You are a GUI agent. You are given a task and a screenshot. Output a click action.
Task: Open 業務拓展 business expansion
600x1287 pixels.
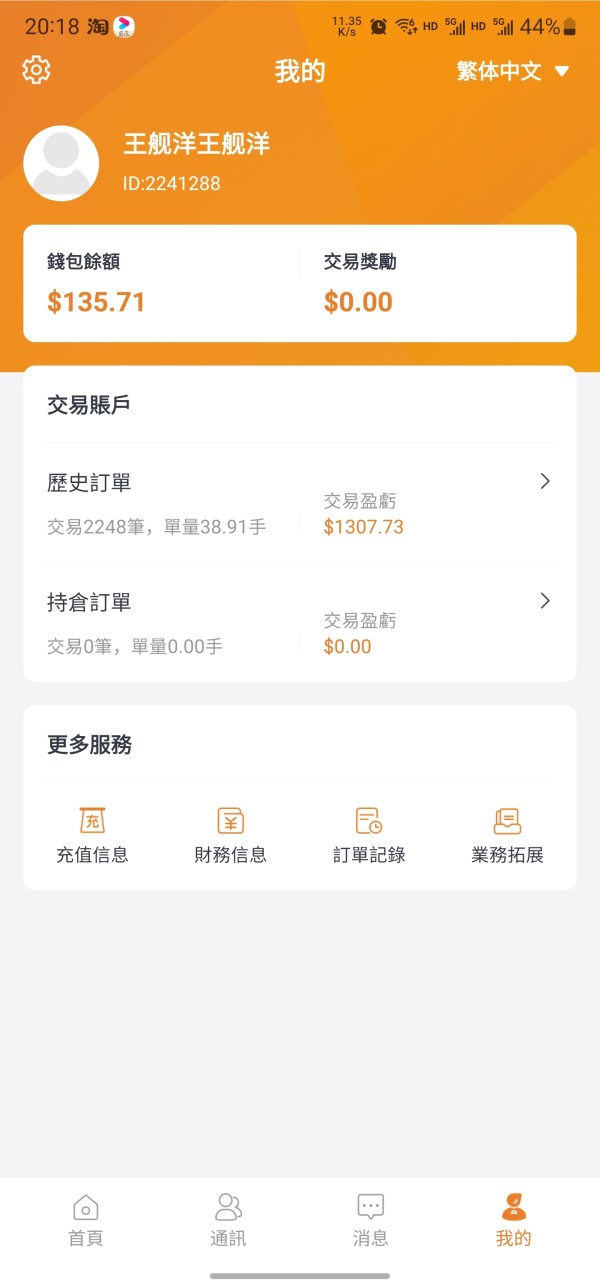coord(507,835)
